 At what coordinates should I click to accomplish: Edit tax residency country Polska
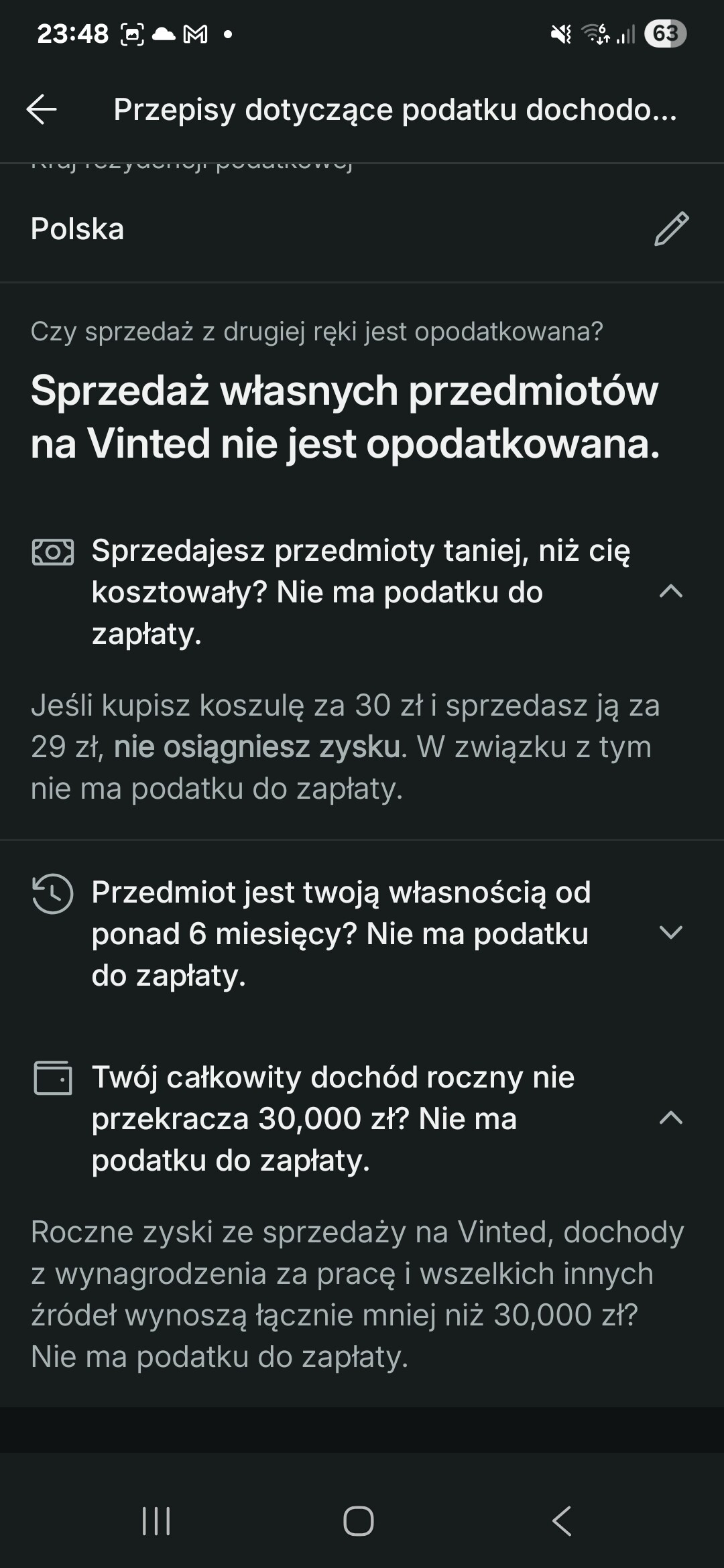671,229
